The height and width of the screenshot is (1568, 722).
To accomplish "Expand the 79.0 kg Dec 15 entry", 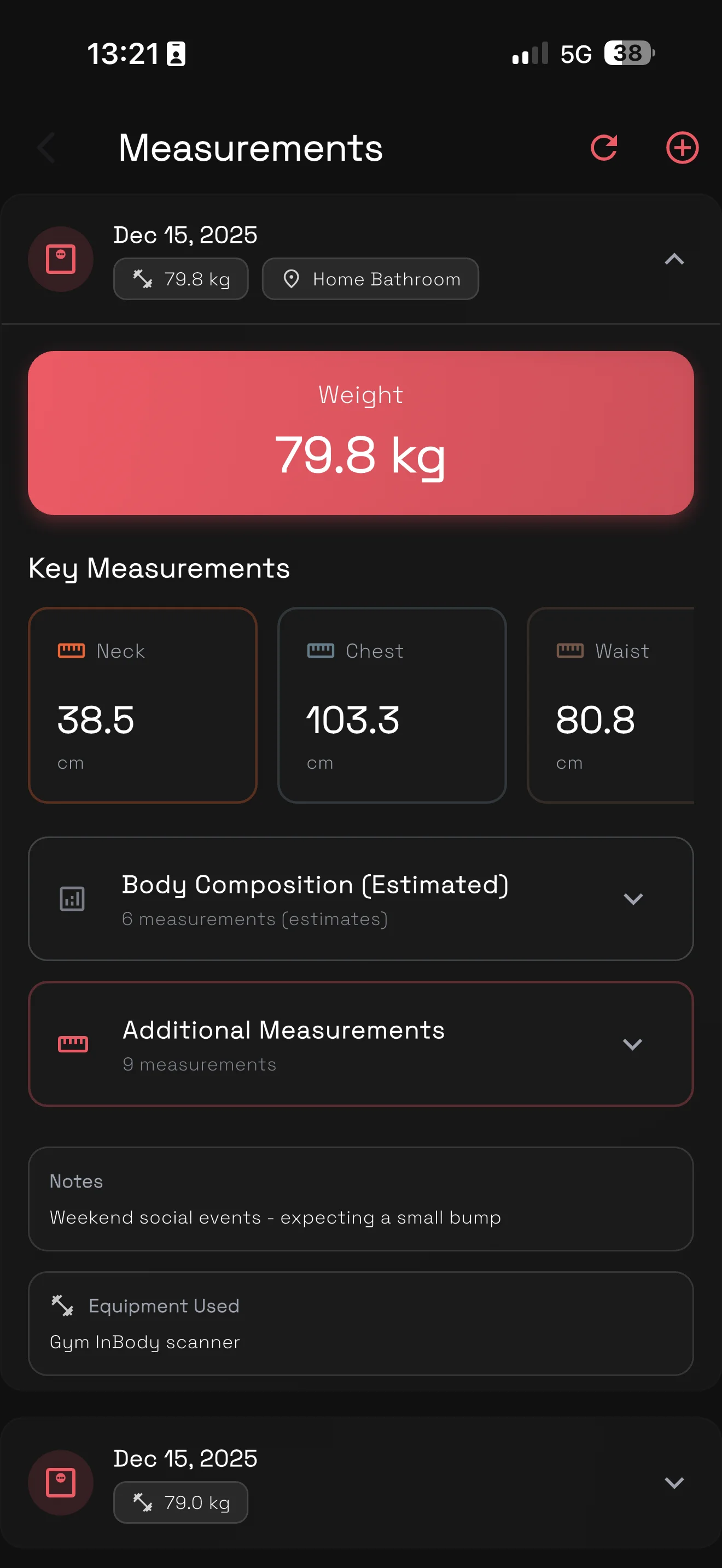I will tap(674, 1483).
